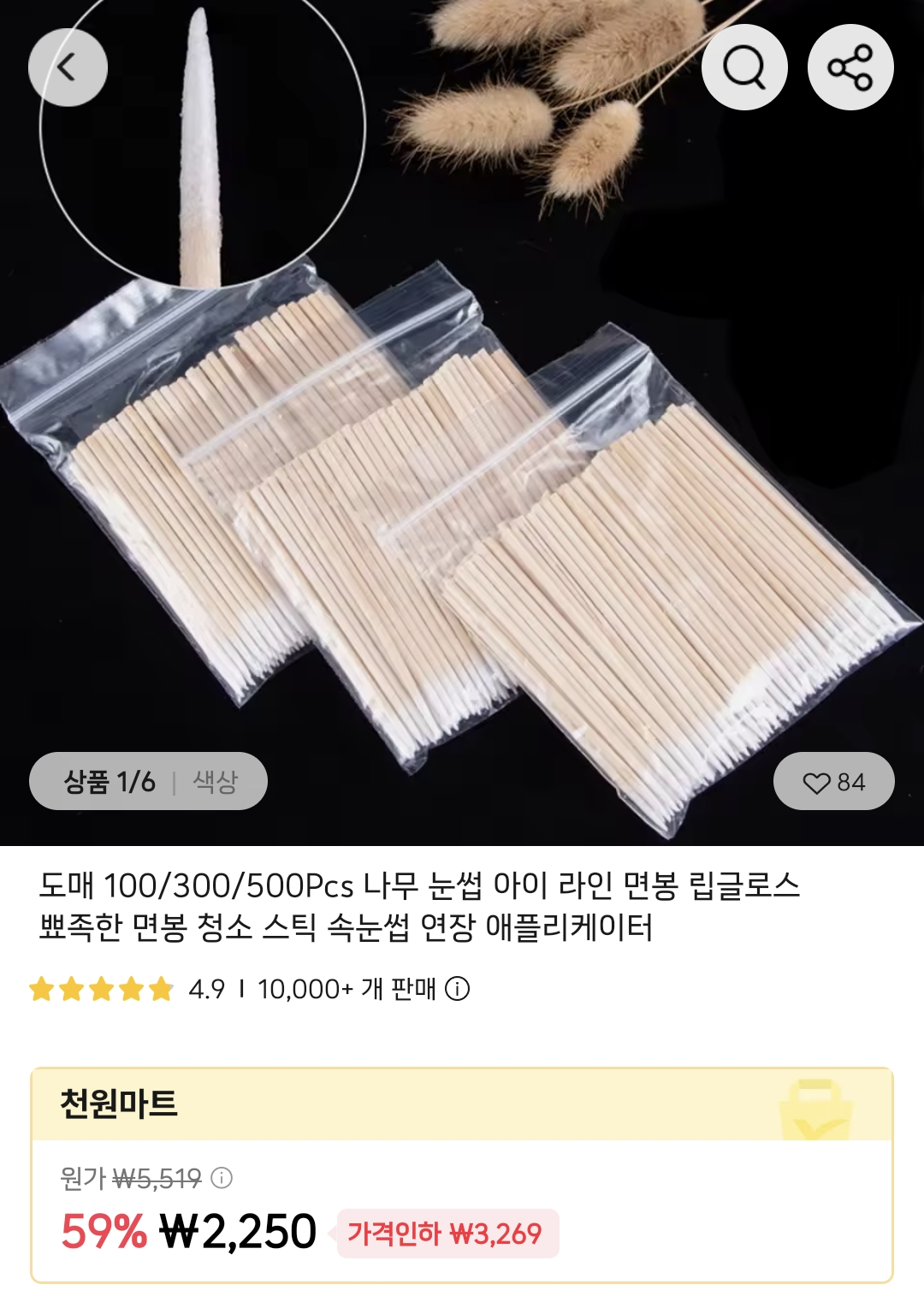Open the info icon next to 원가 price
The height and width of the screenshot is (1296, 924).
coord(222,1179)
